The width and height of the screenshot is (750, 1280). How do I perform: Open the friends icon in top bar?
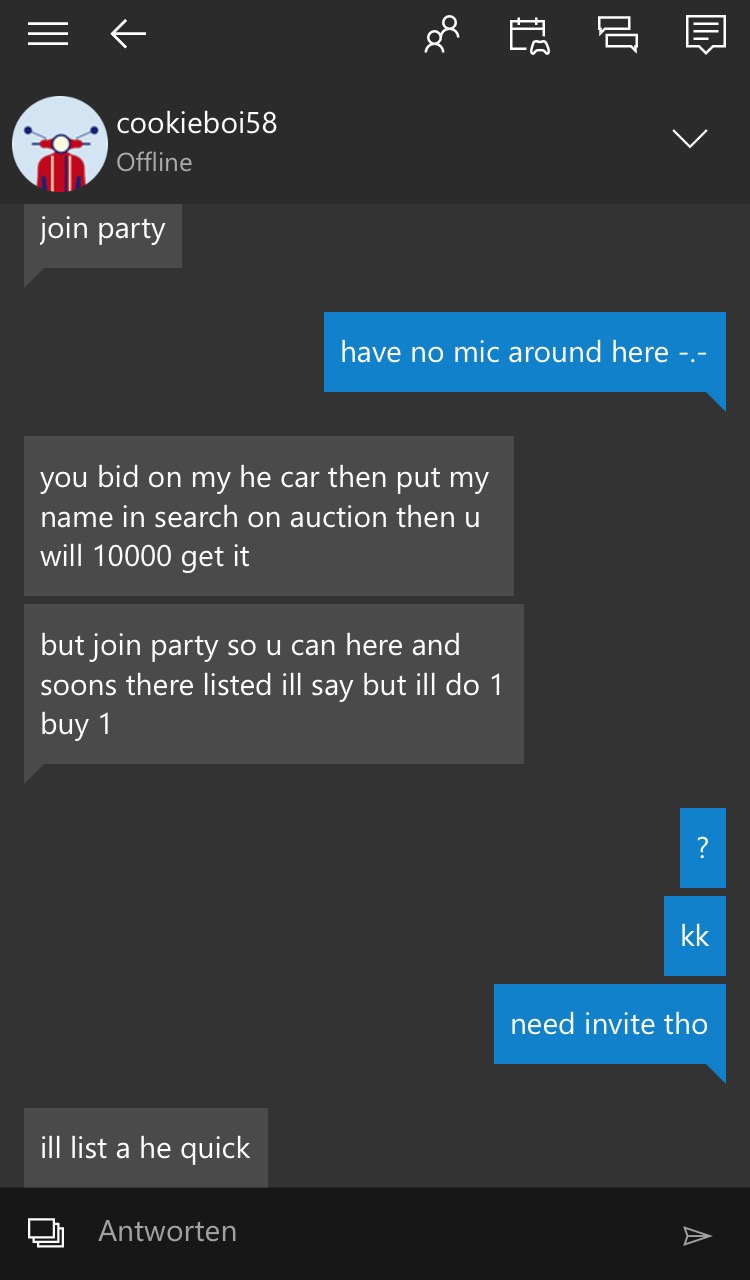click(442, 35)
